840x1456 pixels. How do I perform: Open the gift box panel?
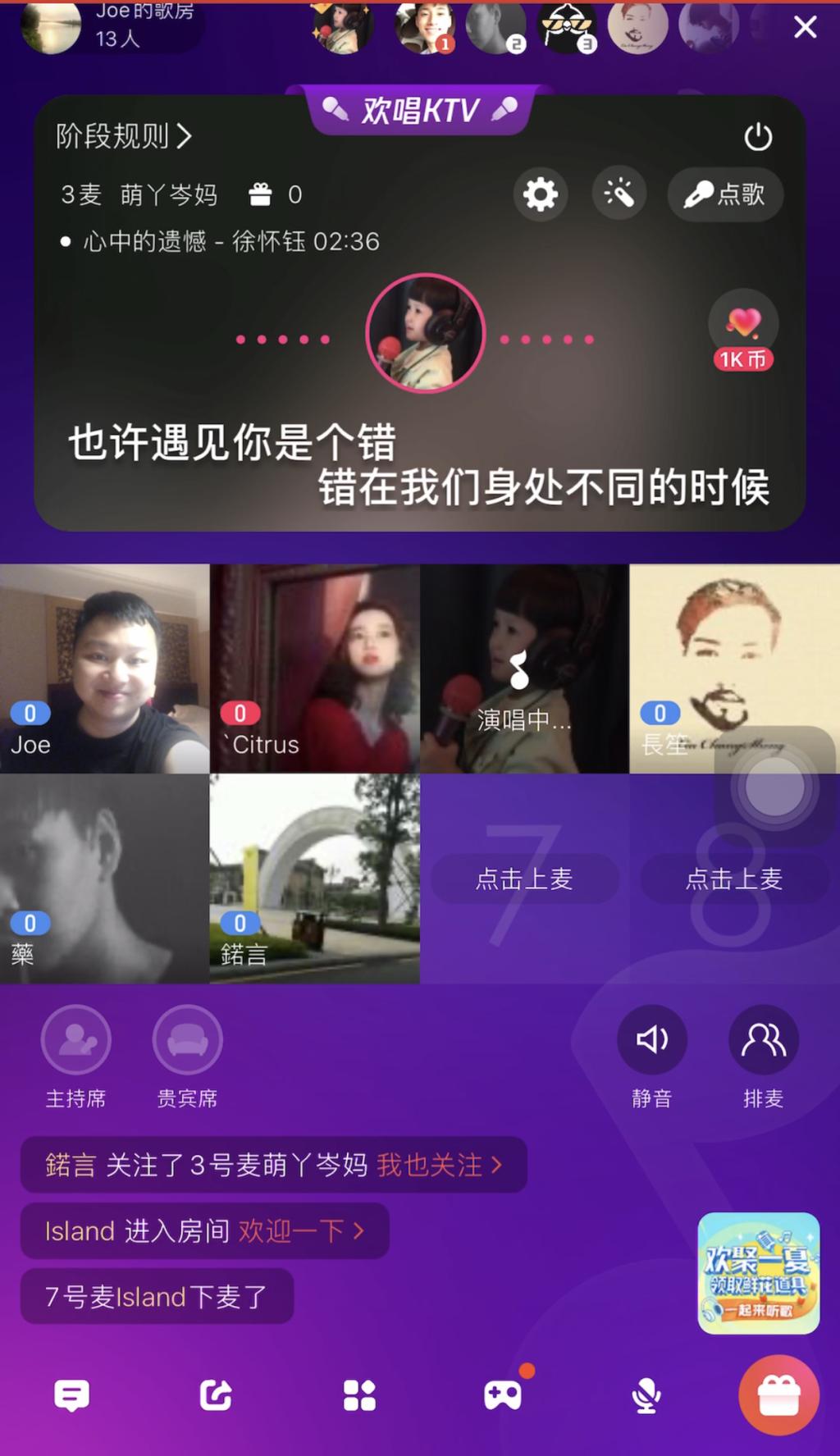(x=778, y=1395)
